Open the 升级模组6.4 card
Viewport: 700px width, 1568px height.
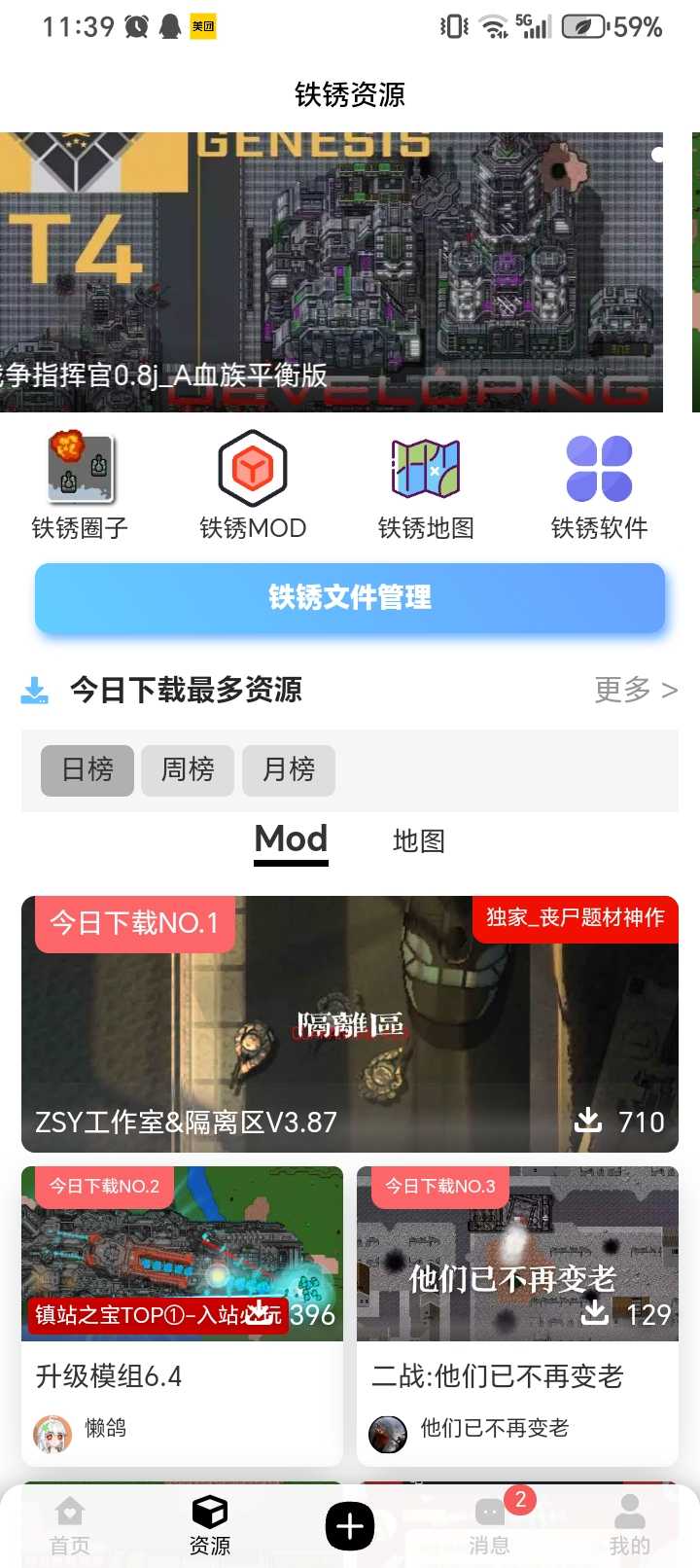pyautogui.click(x=182, y=1313)
